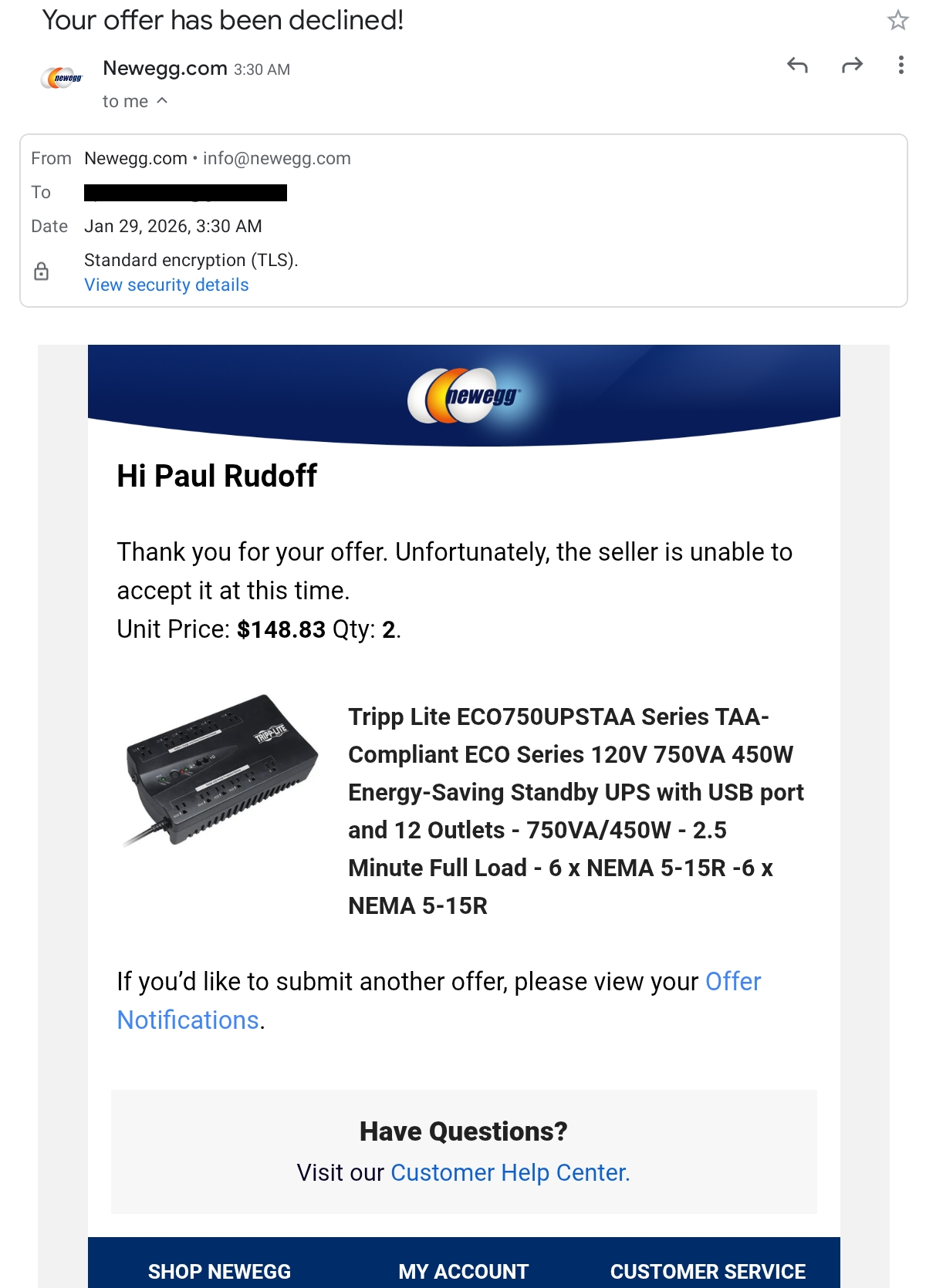Open View security details link
Image resolution: width=926 pixels, height=1288 pixels.
(167, 285)
